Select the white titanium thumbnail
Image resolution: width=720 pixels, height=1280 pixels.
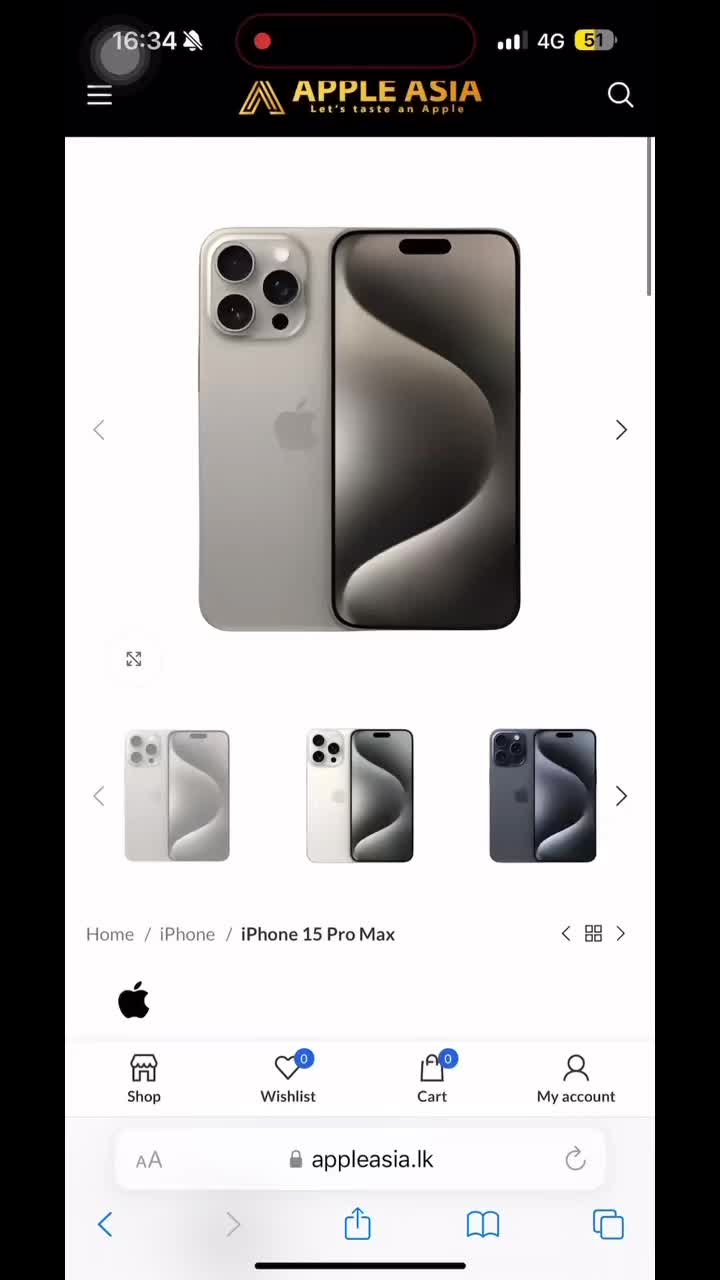[x=360, y=795]
